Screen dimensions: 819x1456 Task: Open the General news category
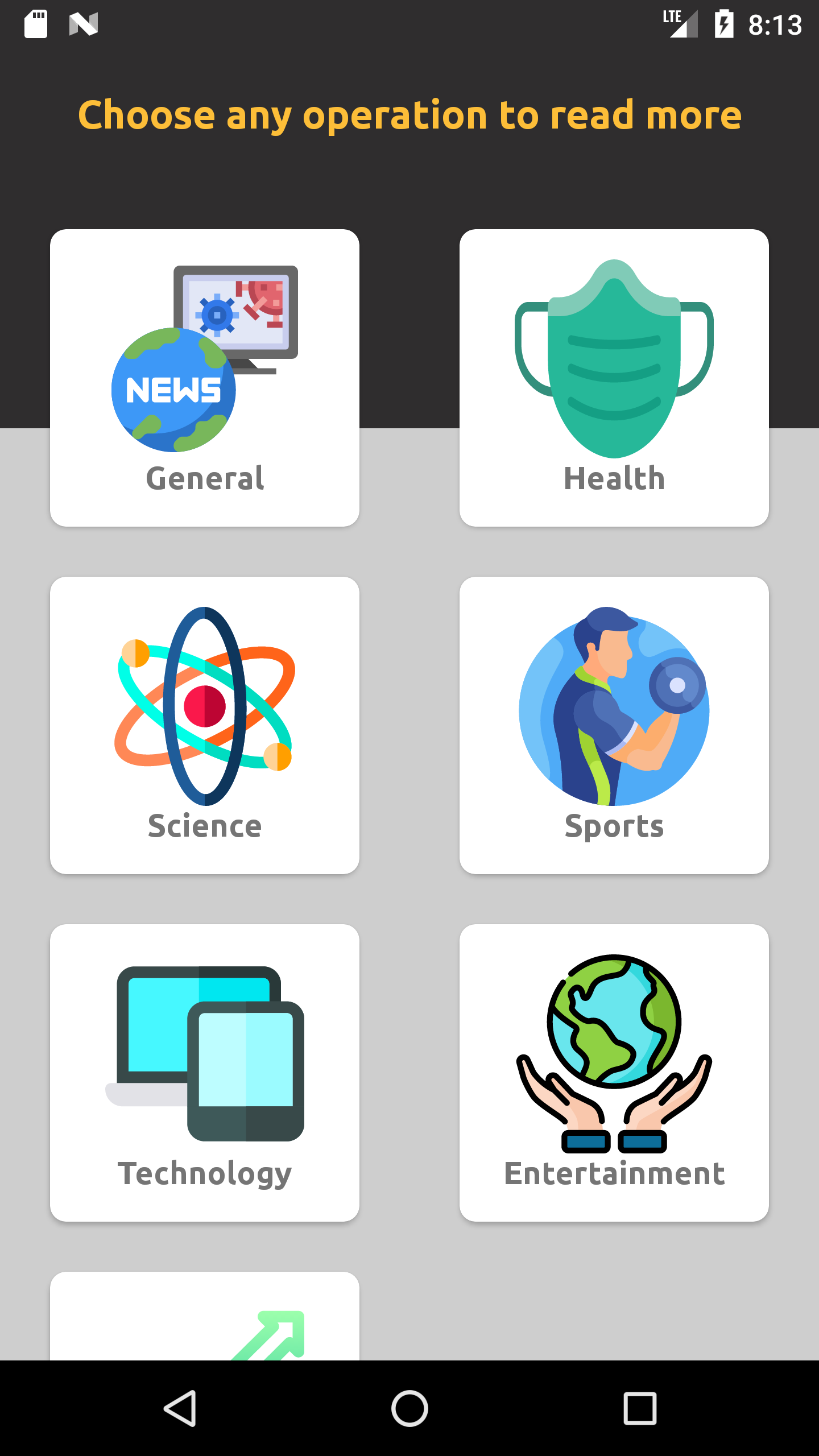point(205,378)
